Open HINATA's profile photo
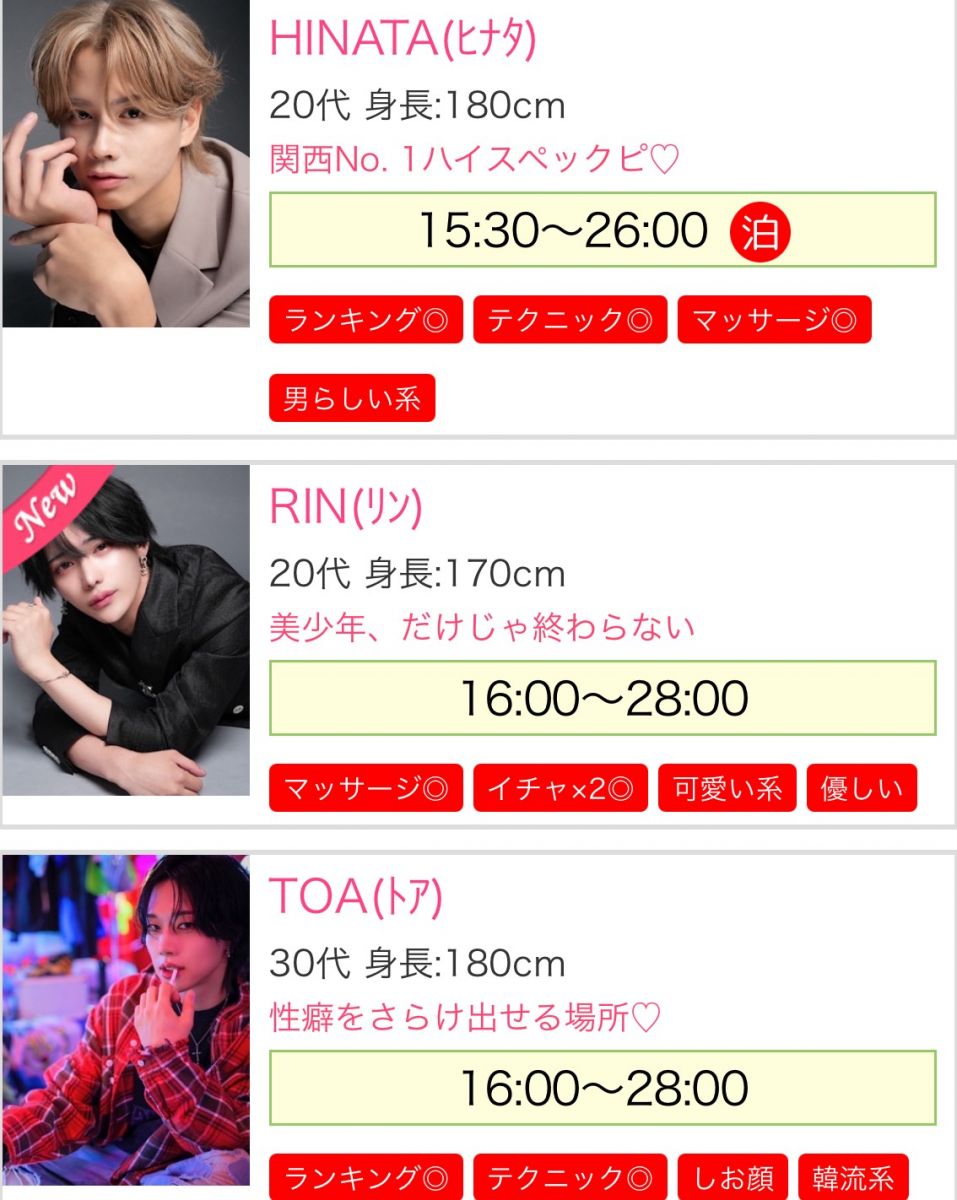Viewport: 957px width, 1200px height. (126, 163)
